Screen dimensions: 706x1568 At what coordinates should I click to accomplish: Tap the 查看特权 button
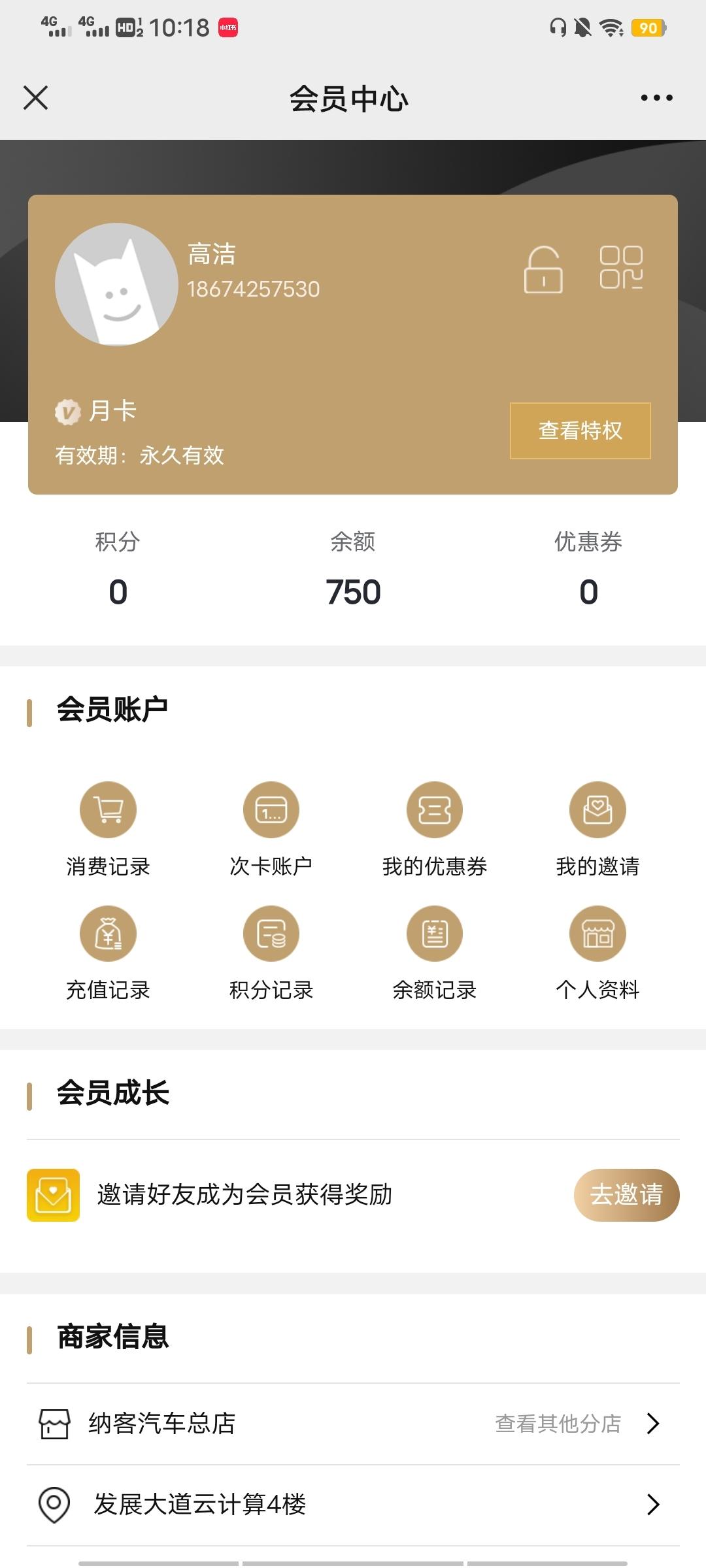point(580,431)
